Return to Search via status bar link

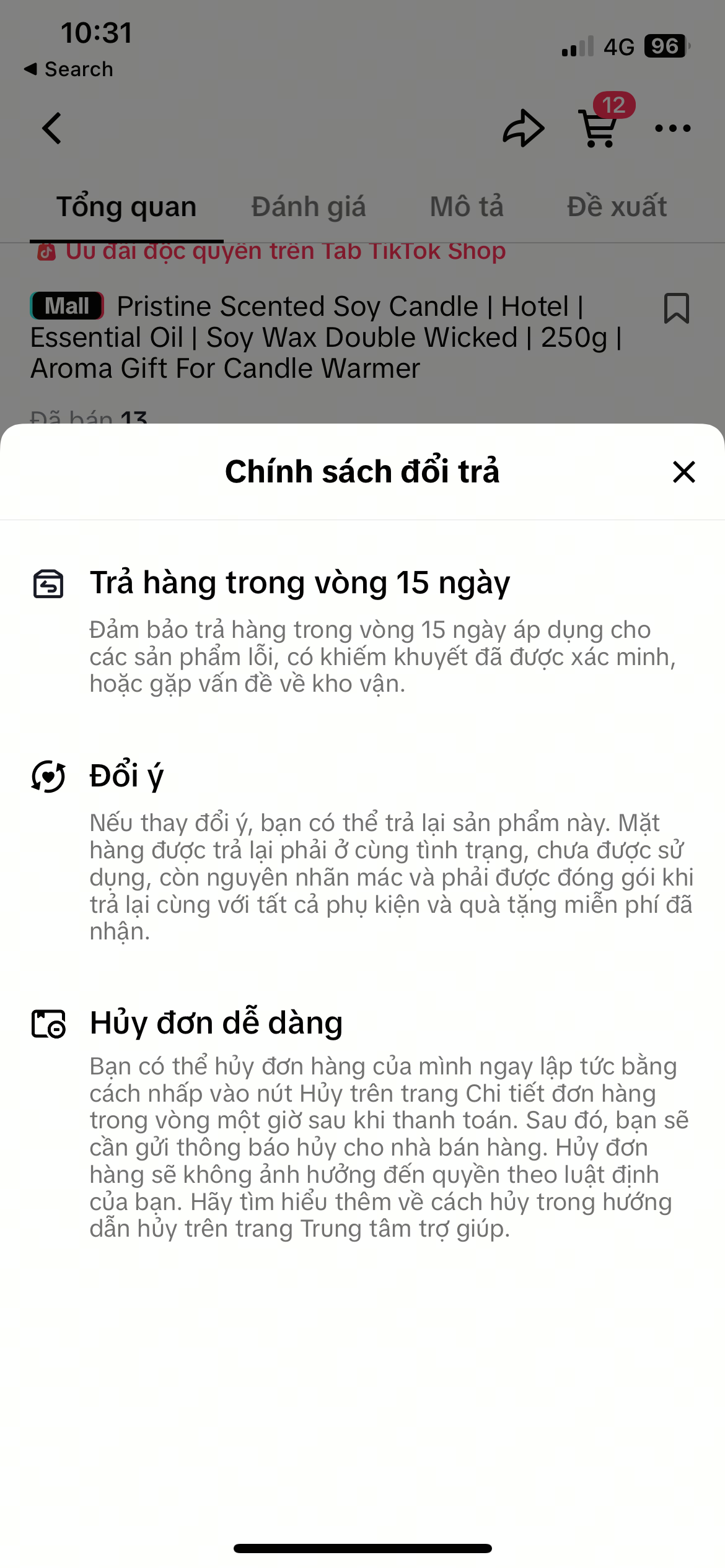[x=69, y=69]
